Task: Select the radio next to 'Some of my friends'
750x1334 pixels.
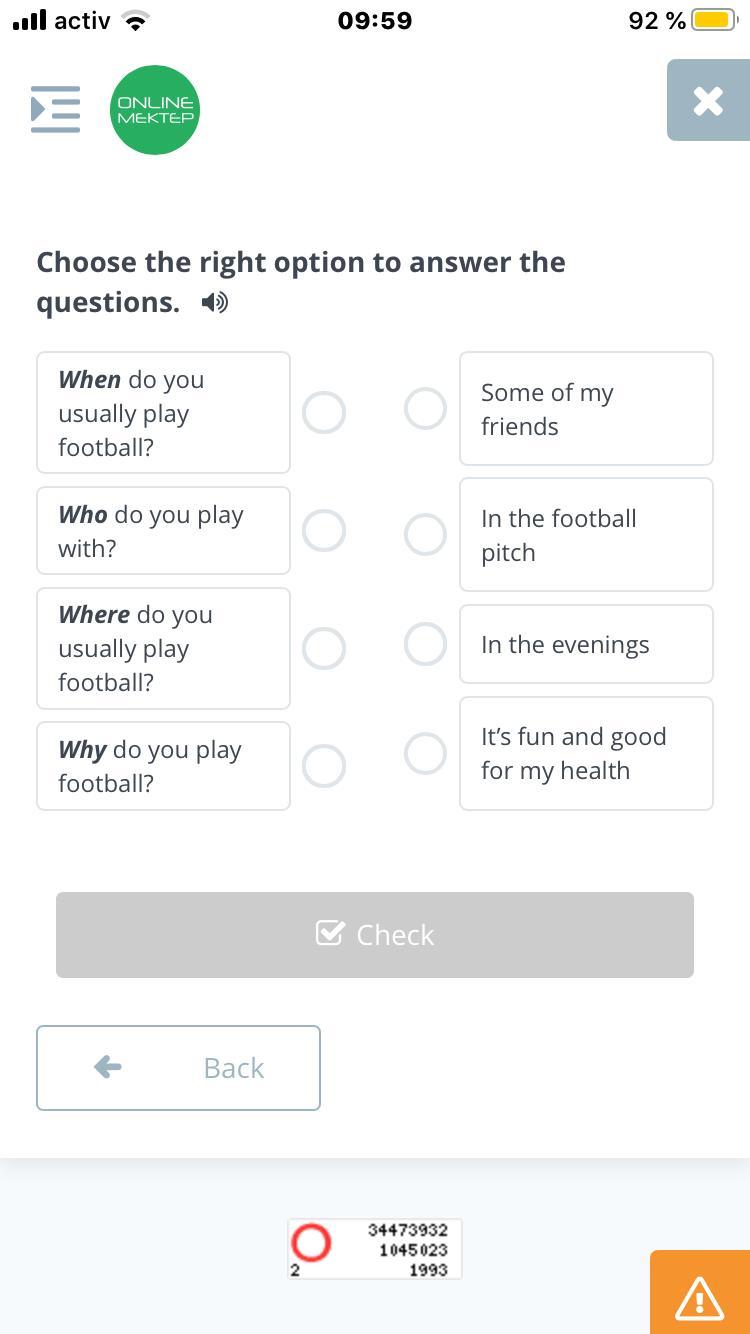Action: [425, 408]
